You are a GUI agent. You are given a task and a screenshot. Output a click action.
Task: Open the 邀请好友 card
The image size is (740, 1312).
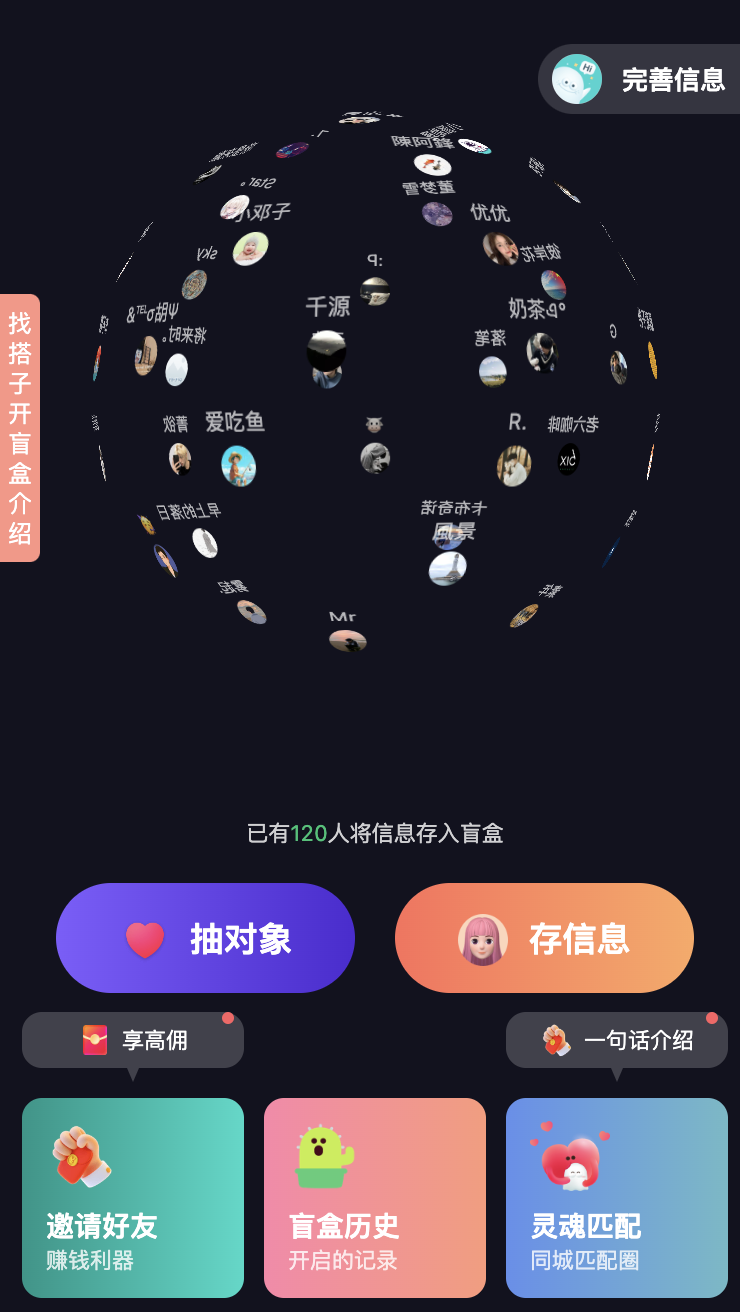pos(133,1197)
